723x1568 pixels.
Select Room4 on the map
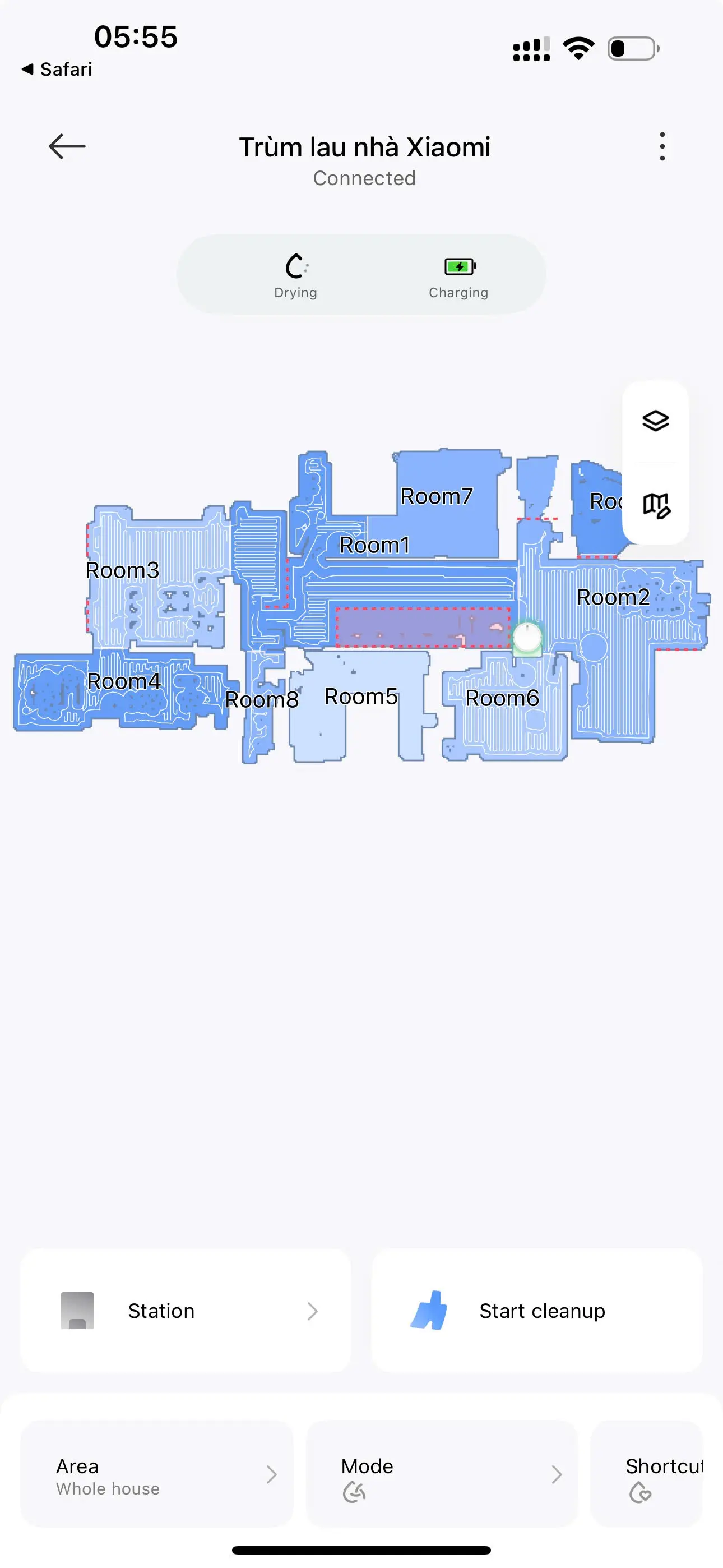(123, 681)
